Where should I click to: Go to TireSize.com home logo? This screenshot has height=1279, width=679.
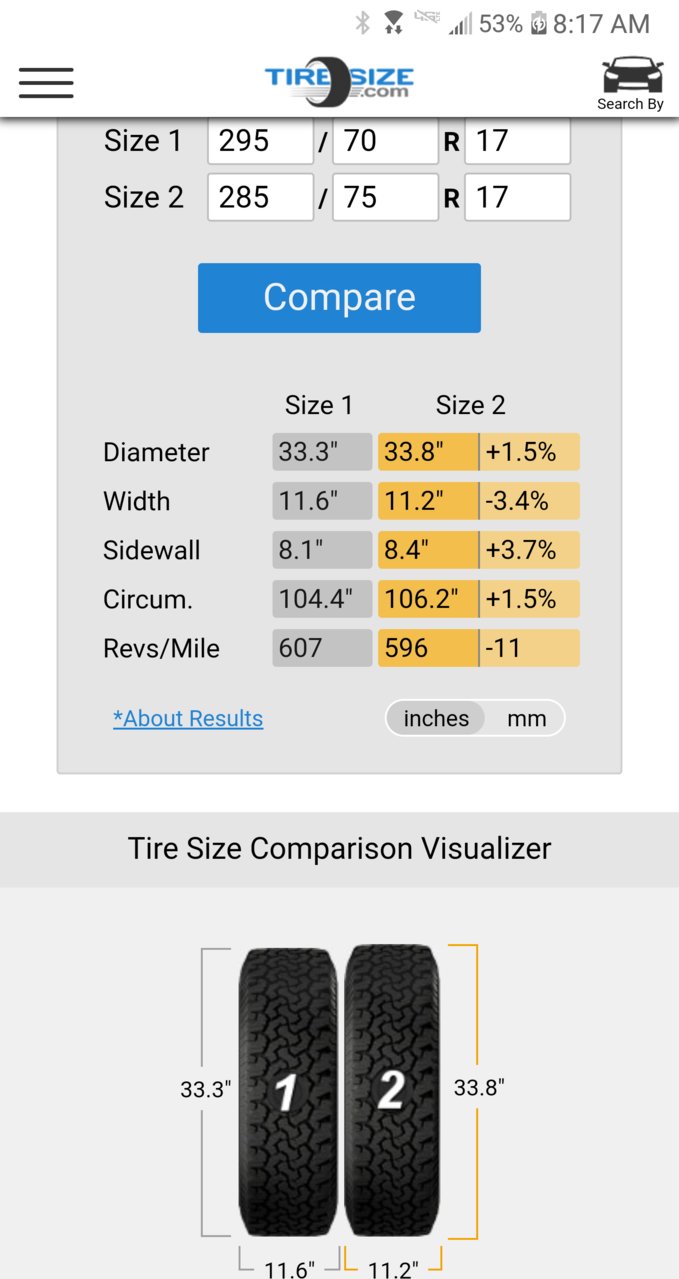point(339,81)
